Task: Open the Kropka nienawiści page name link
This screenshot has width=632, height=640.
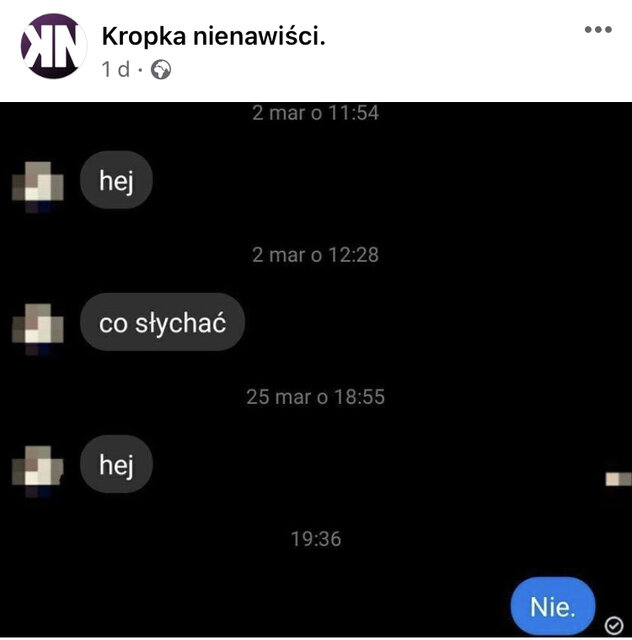Action: tap(214, 36)
